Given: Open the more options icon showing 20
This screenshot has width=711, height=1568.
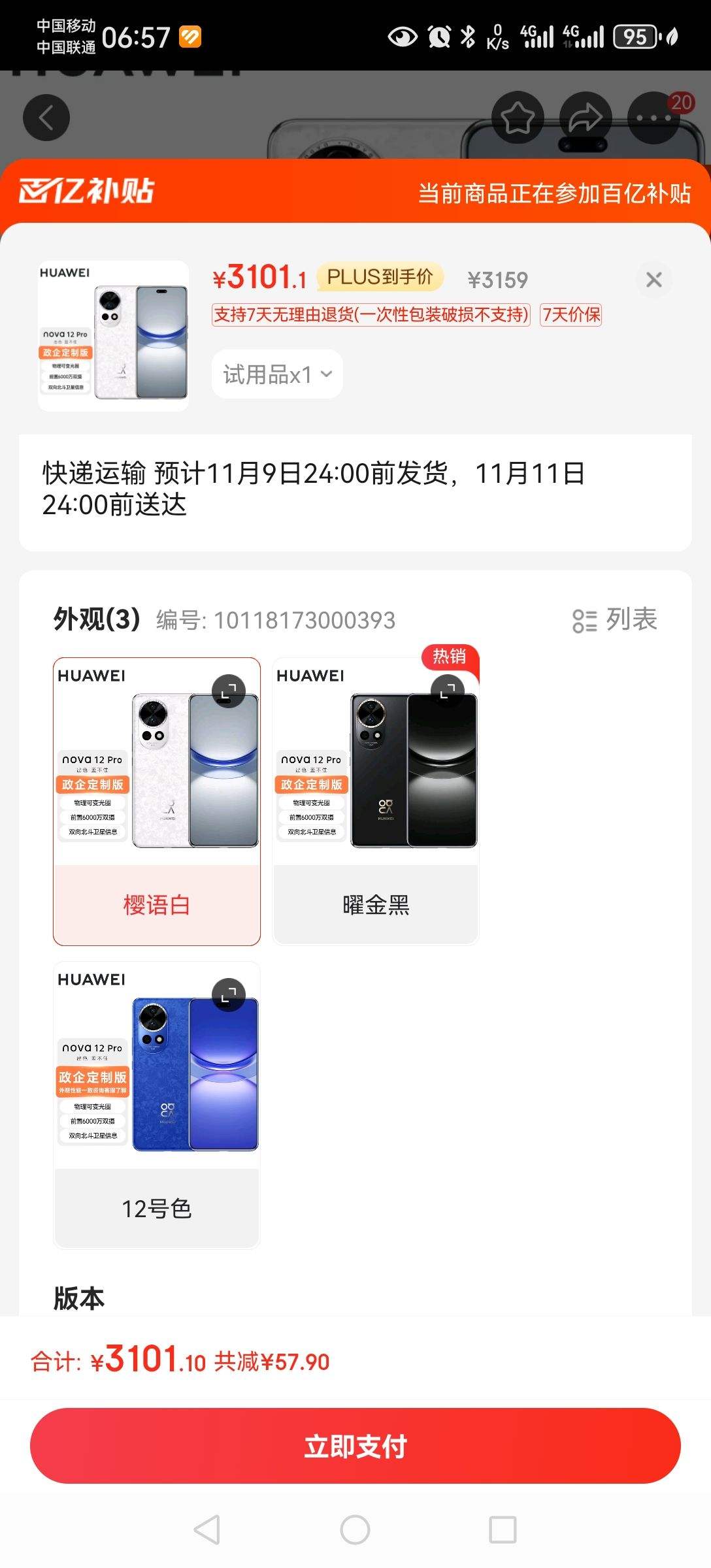Looking at the screenshot, I should [x=652, y=118].
